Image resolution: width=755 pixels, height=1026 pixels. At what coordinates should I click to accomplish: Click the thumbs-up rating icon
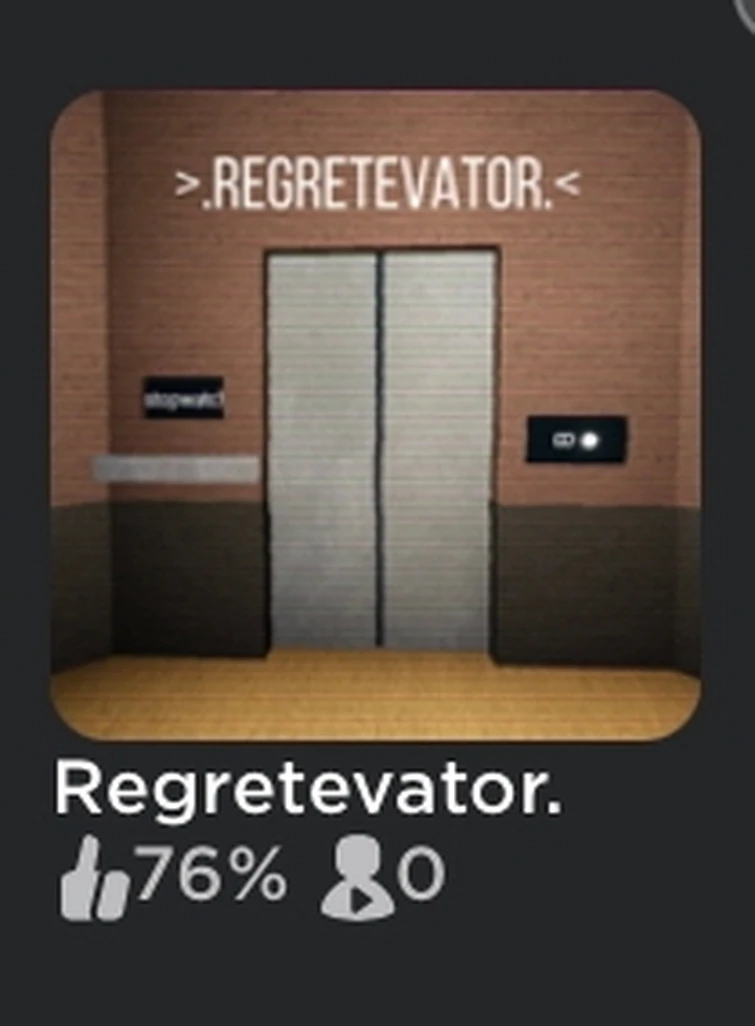92,877
